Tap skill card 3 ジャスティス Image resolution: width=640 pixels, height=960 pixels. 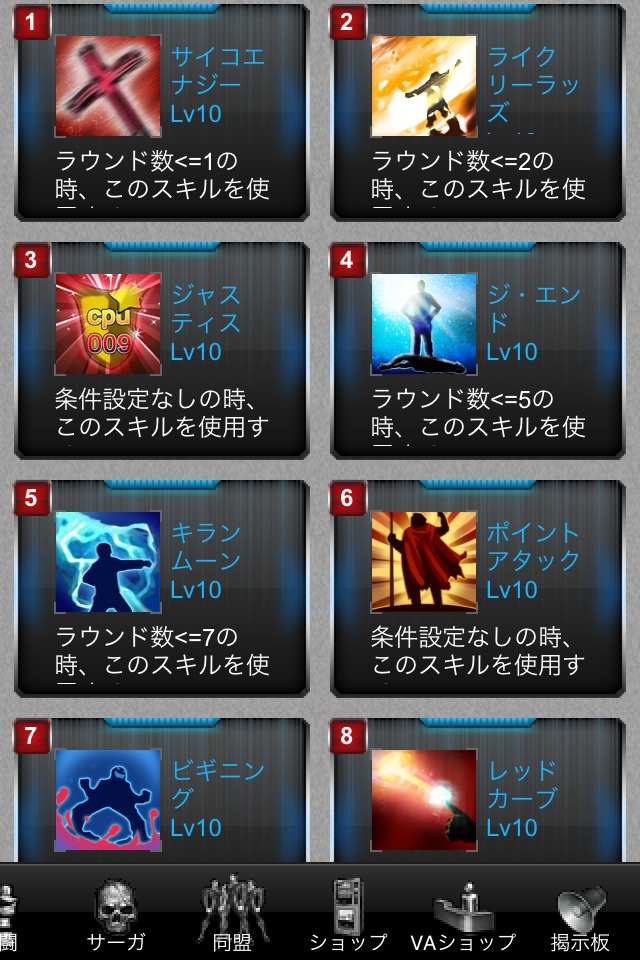[x=162, y=350]
